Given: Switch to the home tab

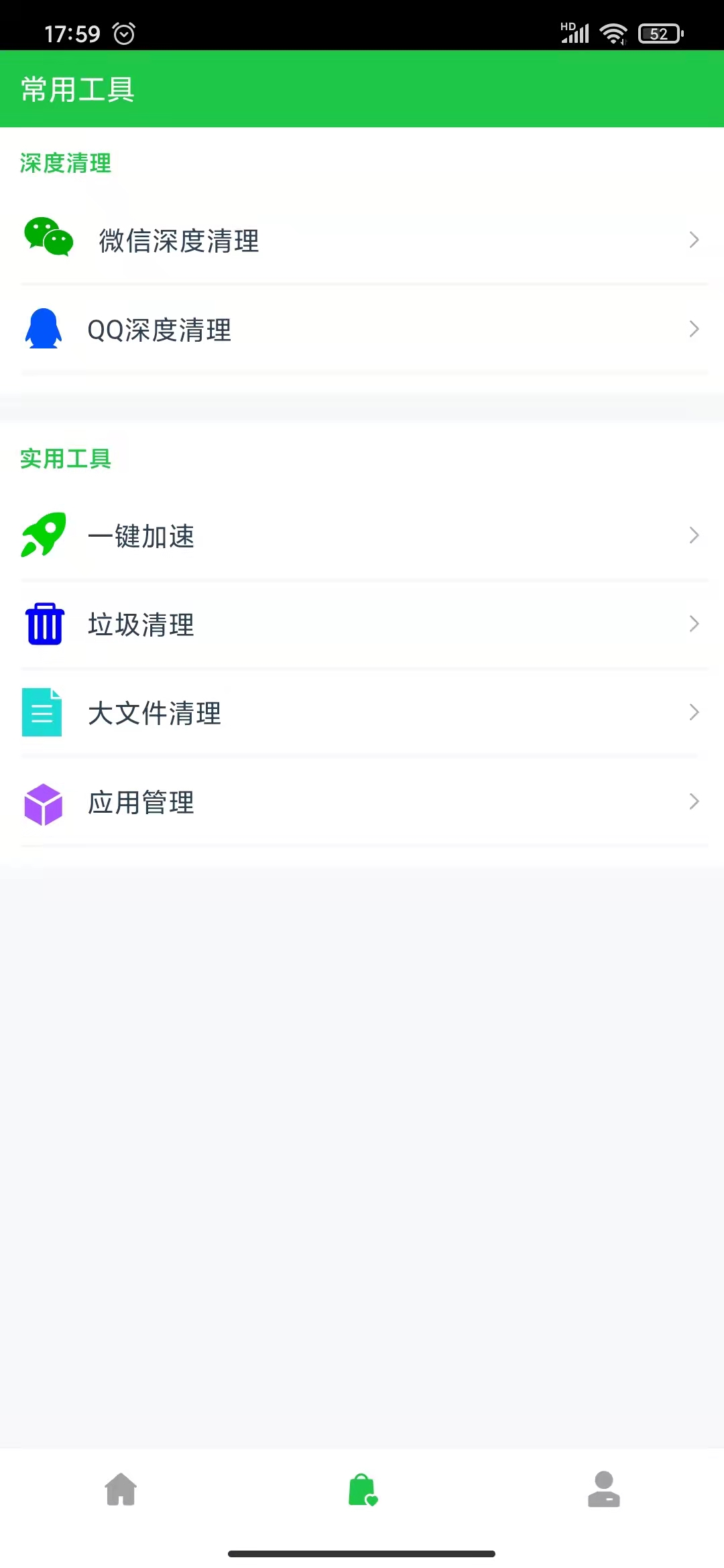Looking at the screenshot, I should (121, 1489).
